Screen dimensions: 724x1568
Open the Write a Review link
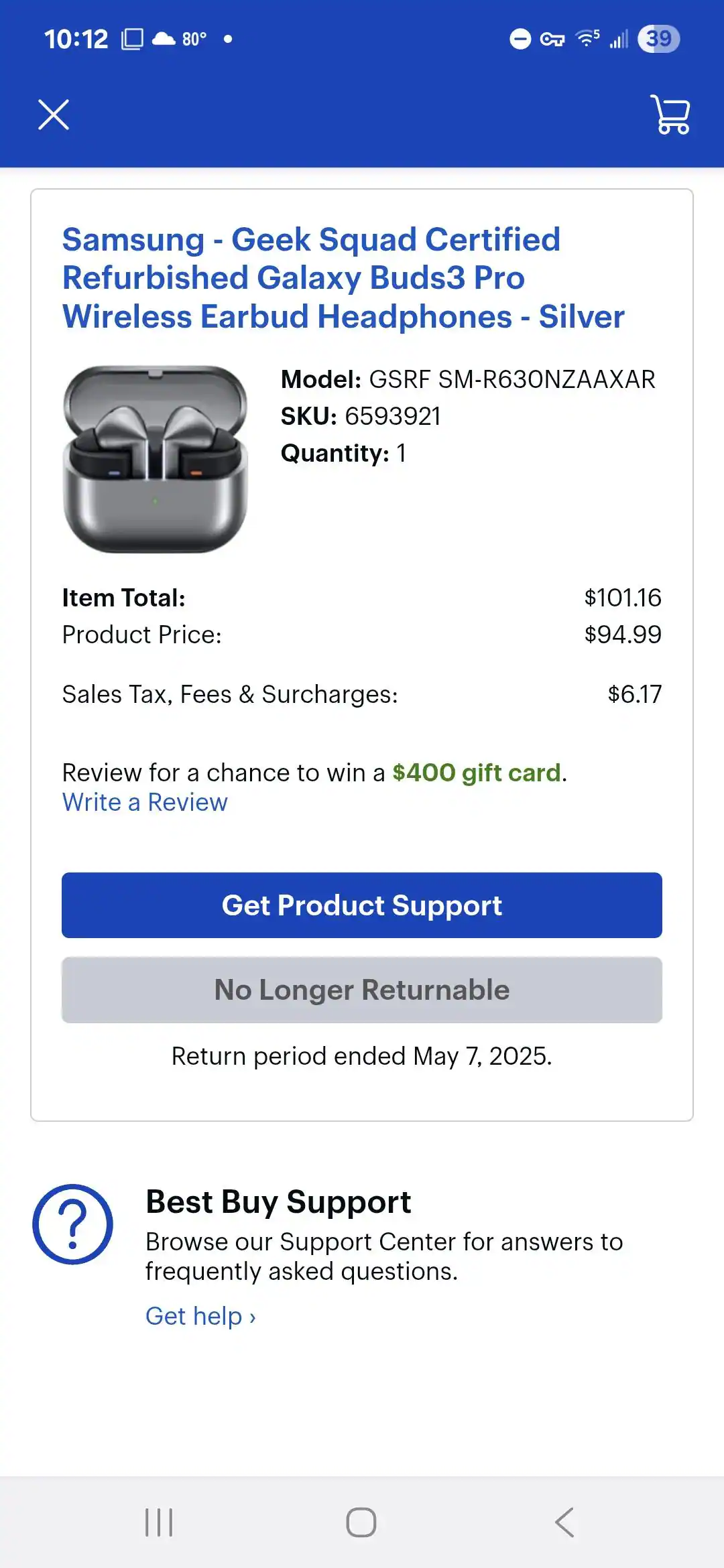143,802
